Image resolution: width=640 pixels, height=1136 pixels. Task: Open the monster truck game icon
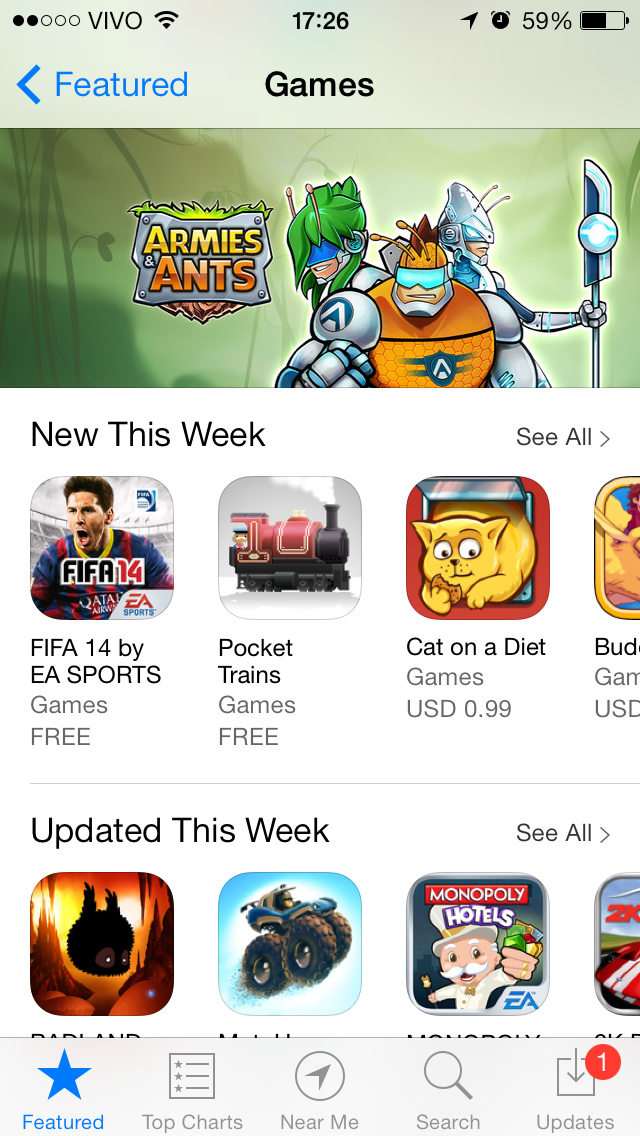pyautogui.click(x=290, y=943)
